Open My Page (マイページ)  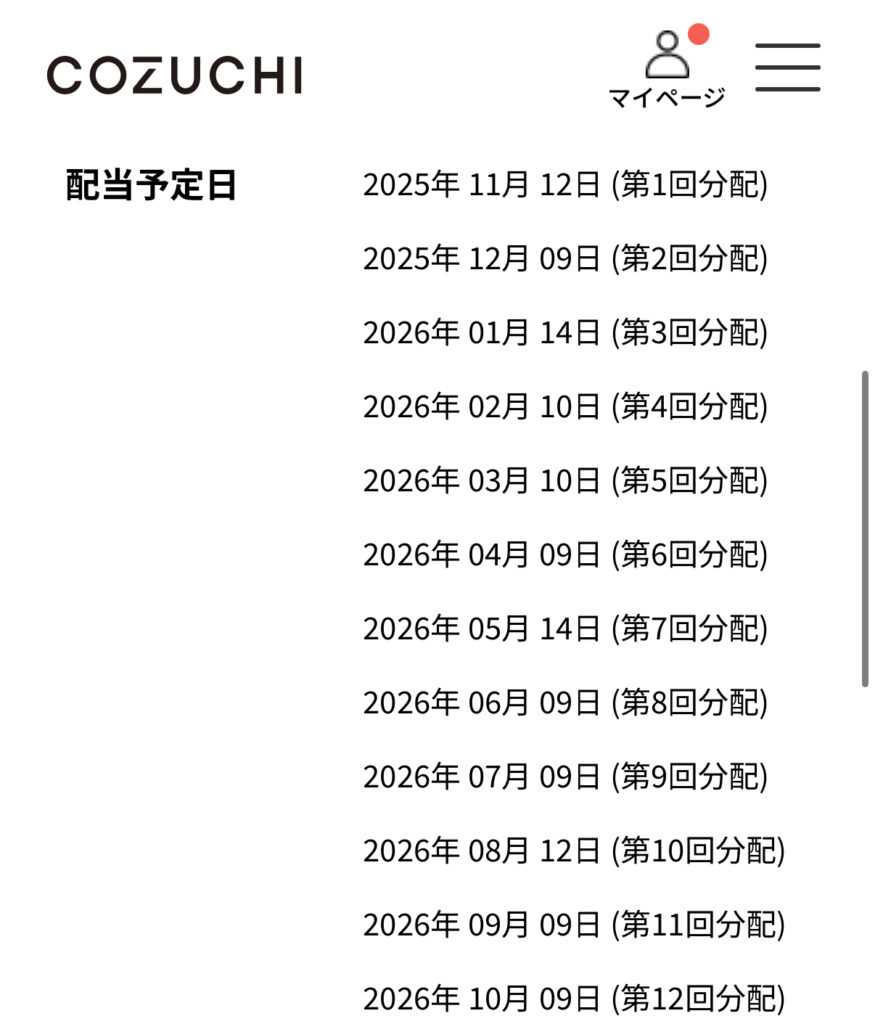667,68
